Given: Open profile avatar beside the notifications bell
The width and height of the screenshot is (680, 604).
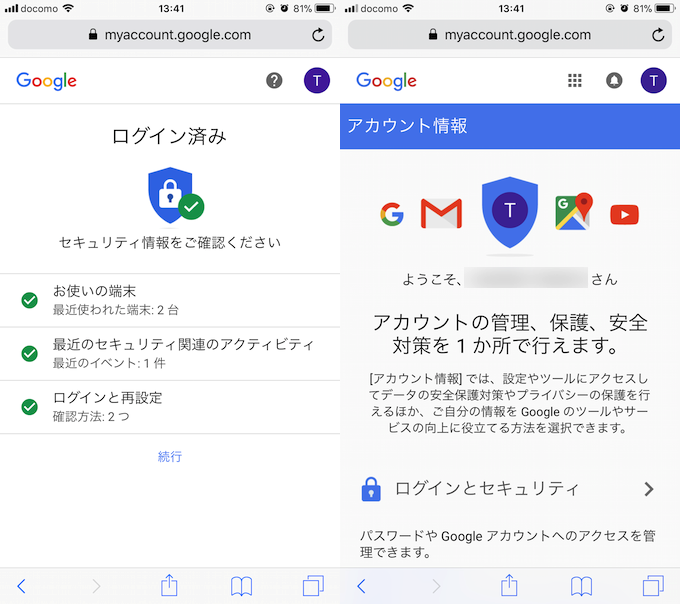Looking at the screenshot, I should (654, 81).
